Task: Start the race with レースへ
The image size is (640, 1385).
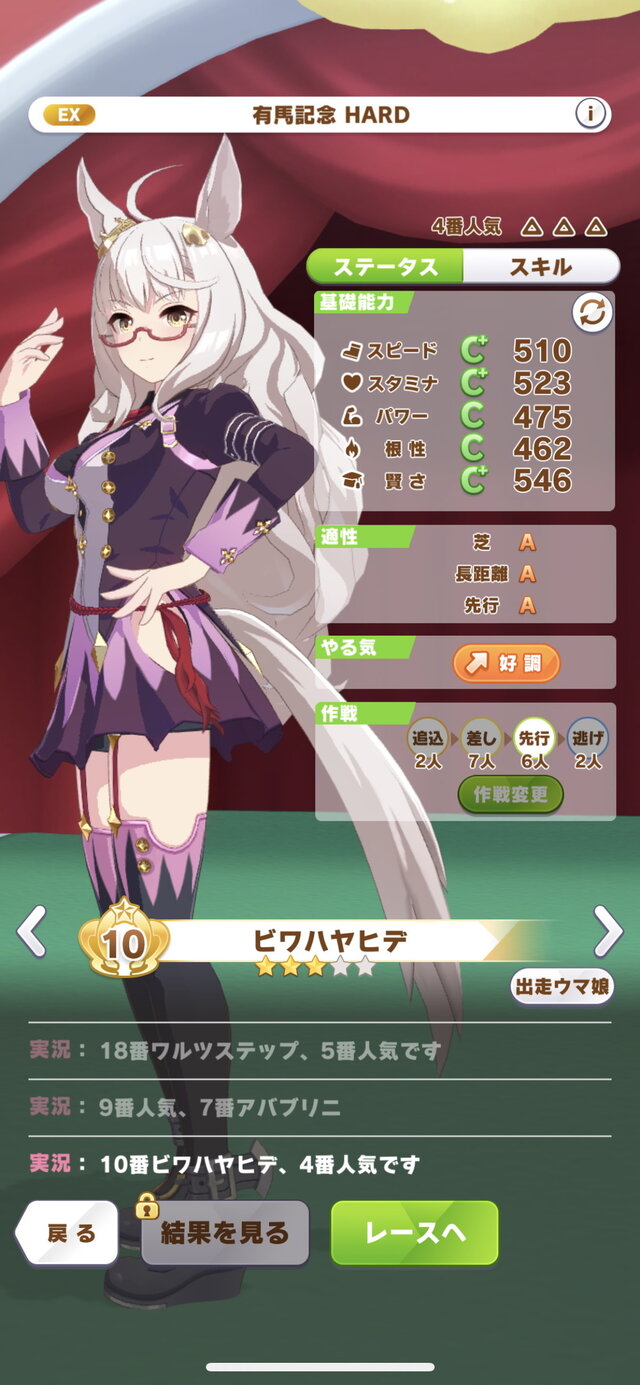Action: 414,1233
